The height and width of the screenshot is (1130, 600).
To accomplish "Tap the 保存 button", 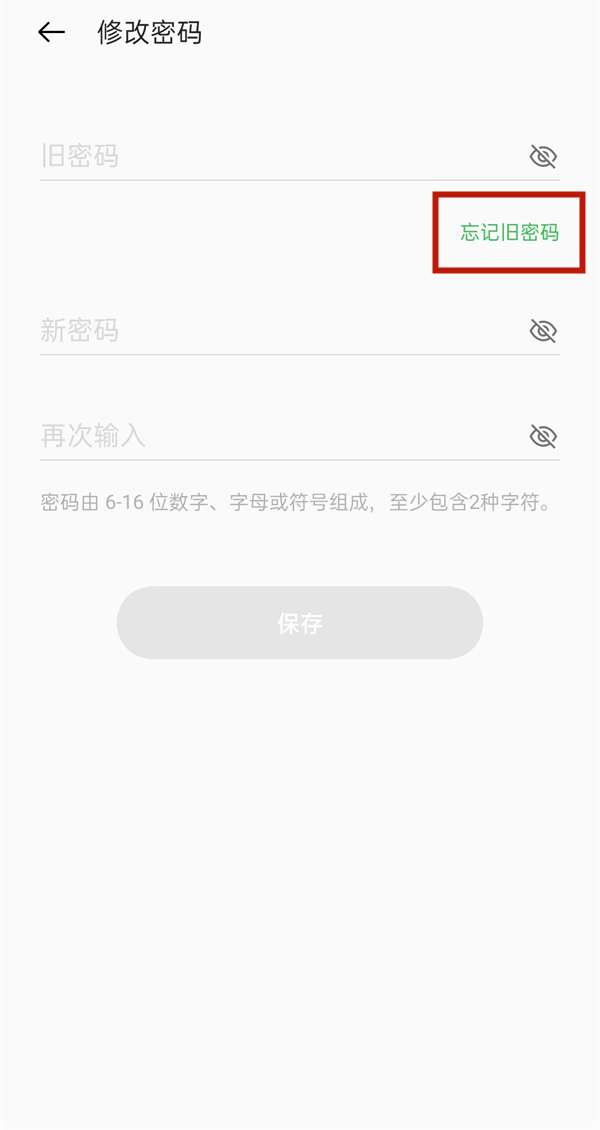I will [300, 623].
